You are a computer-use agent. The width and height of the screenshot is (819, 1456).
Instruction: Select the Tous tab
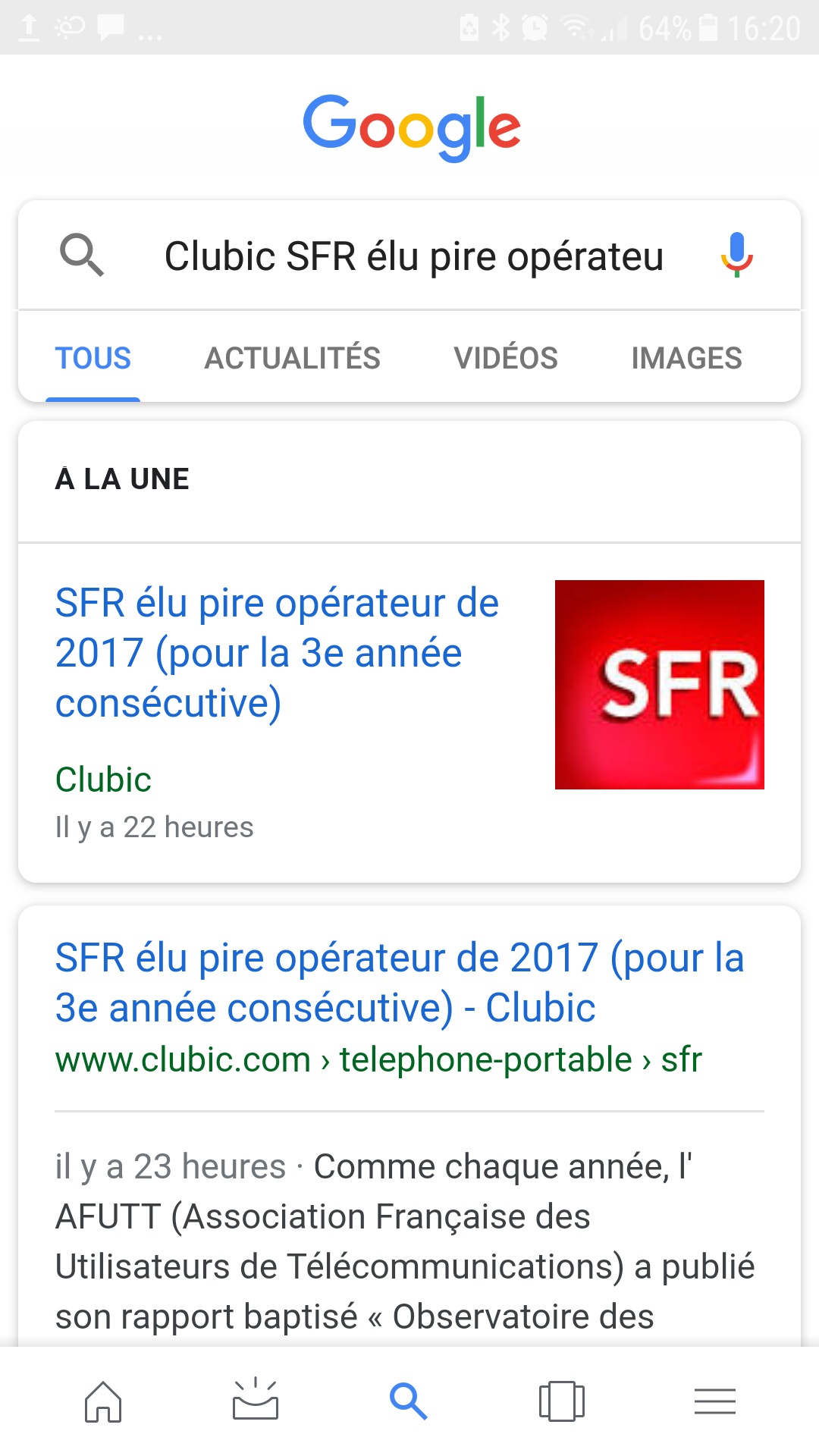pos(93,358)
